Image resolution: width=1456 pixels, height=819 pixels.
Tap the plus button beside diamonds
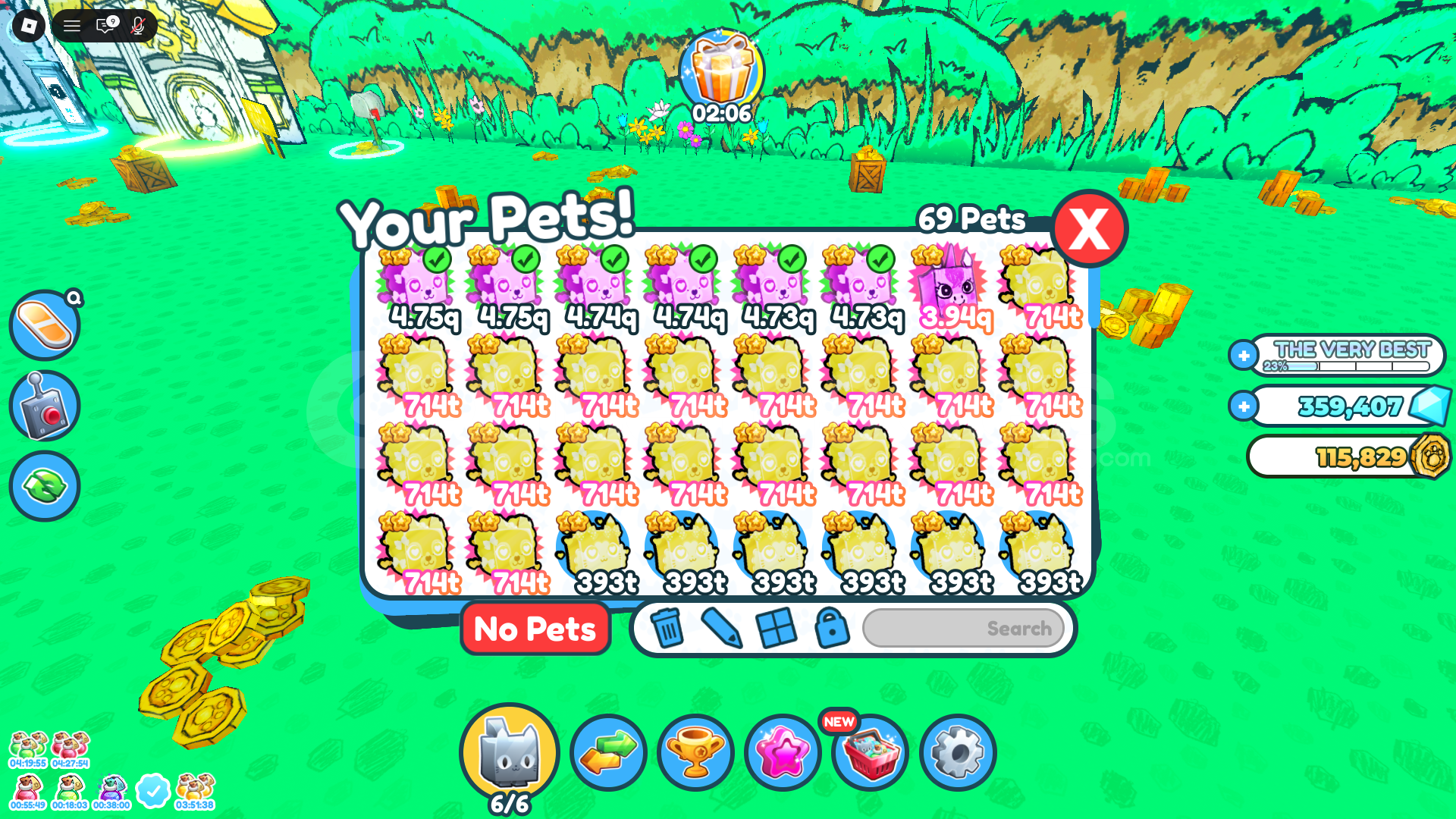coord(1244,406)
